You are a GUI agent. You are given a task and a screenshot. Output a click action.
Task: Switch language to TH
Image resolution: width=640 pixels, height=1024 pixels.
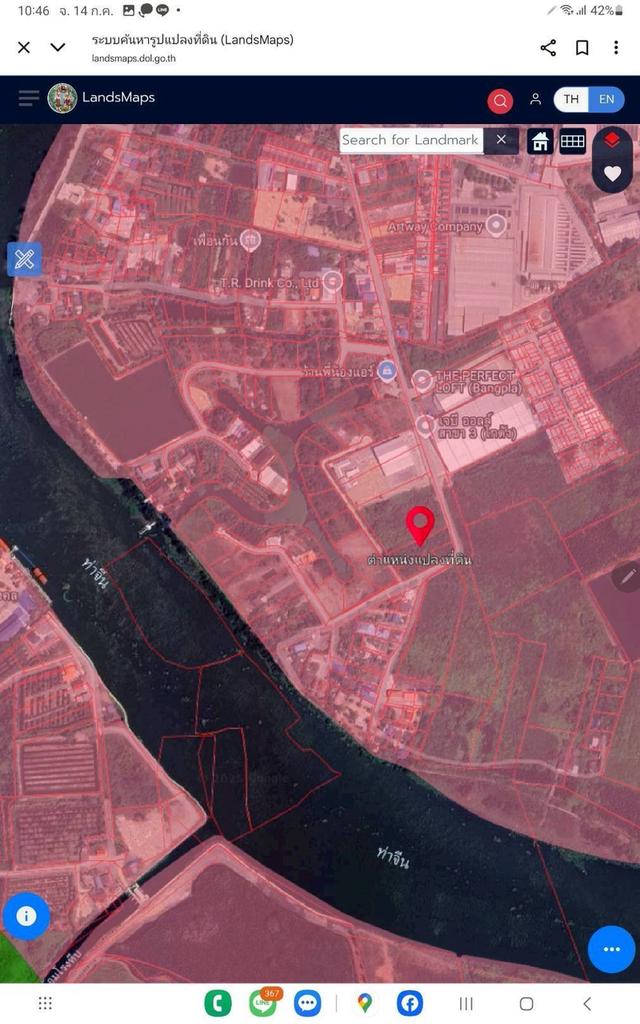[571, 99]
